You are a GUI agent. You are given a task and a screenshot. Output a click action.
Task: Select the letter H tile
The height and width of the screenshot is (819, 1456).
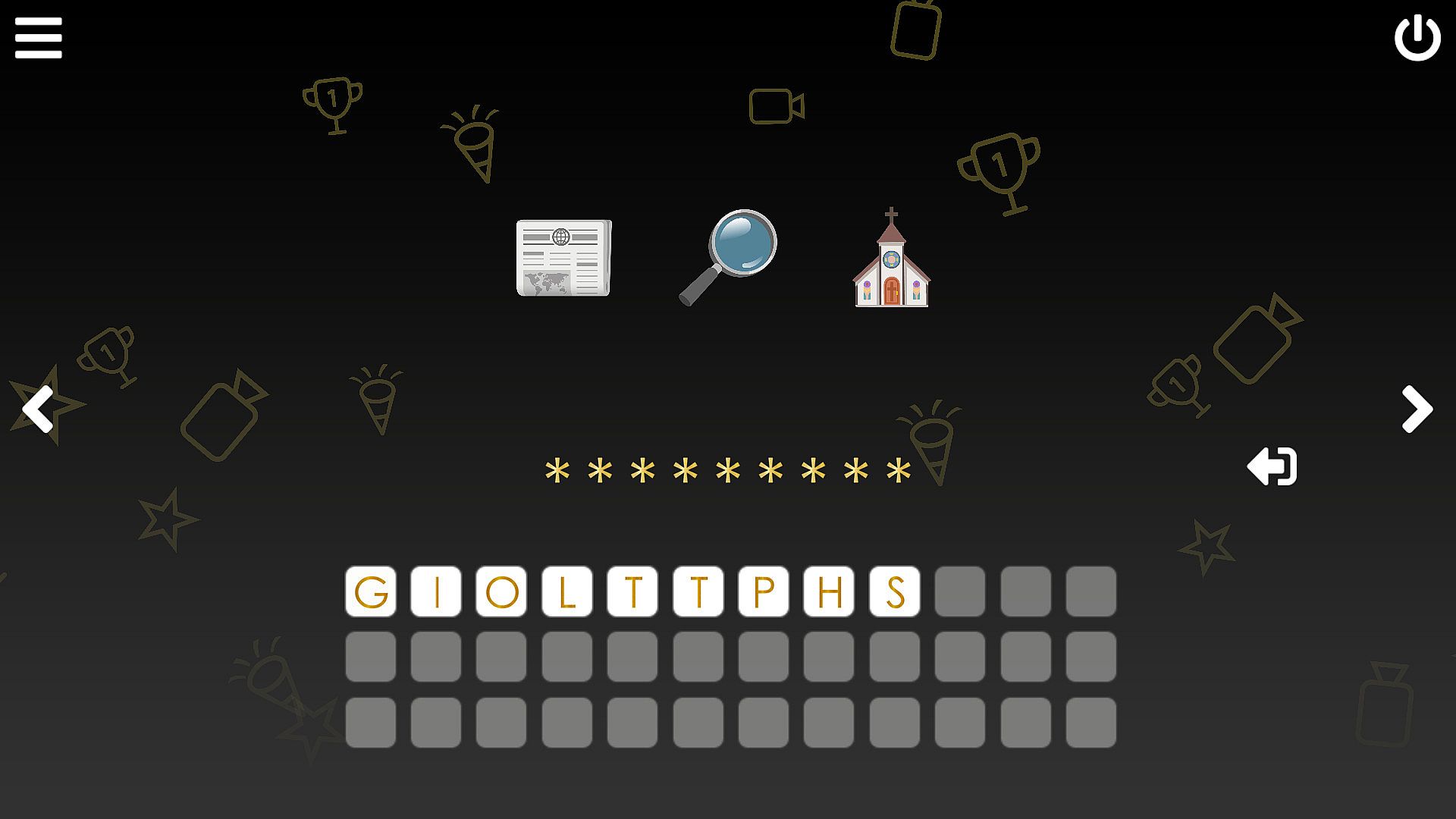click(x=829, y=591)
